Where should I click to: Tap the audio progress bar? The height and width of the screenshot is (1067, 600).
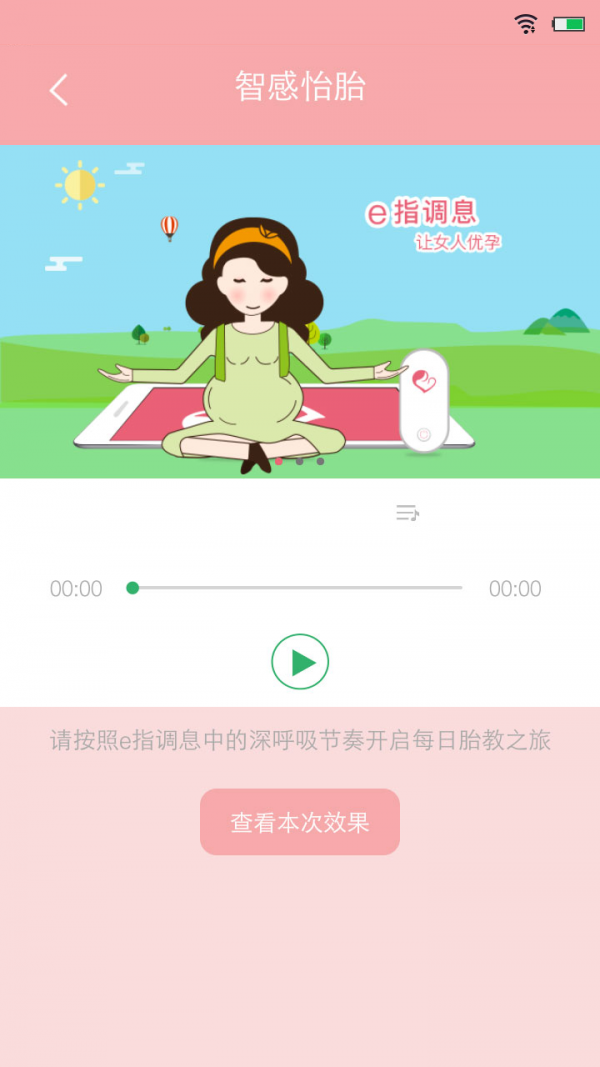pyautogui.click(x=298, y=588)
